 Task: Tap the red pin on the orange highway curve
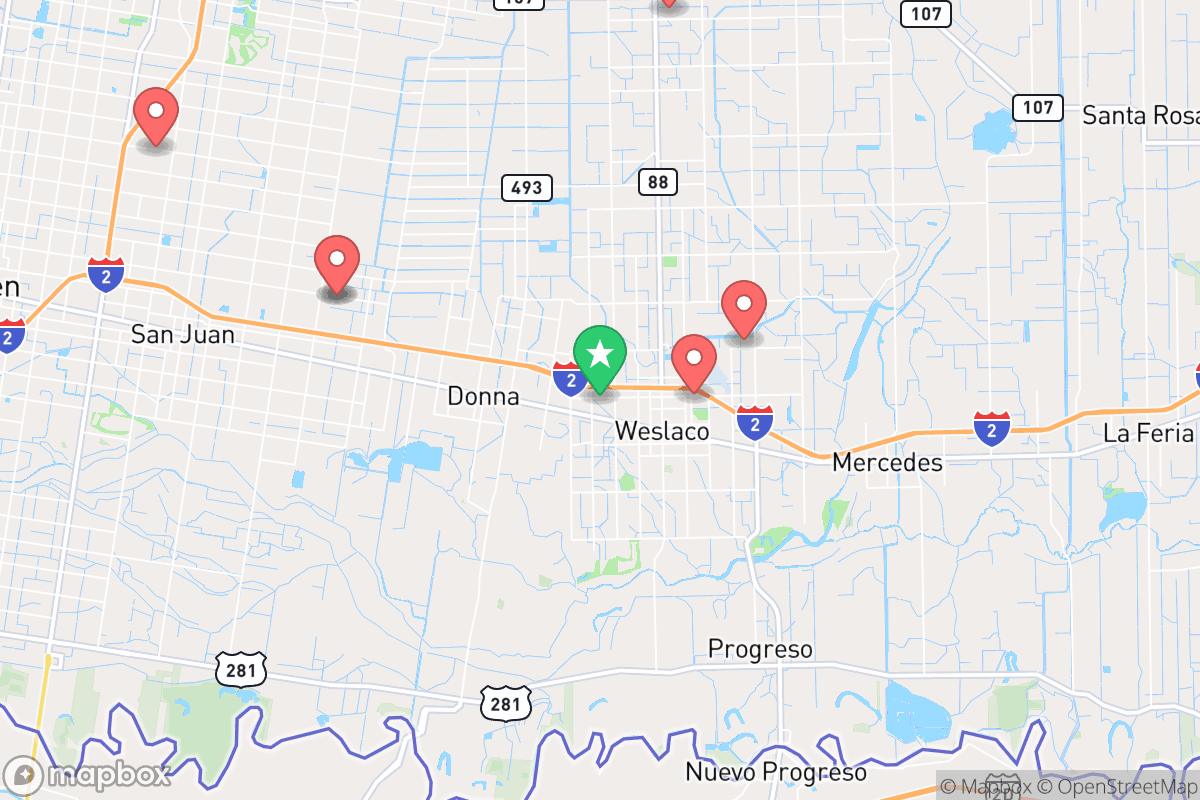155,115
